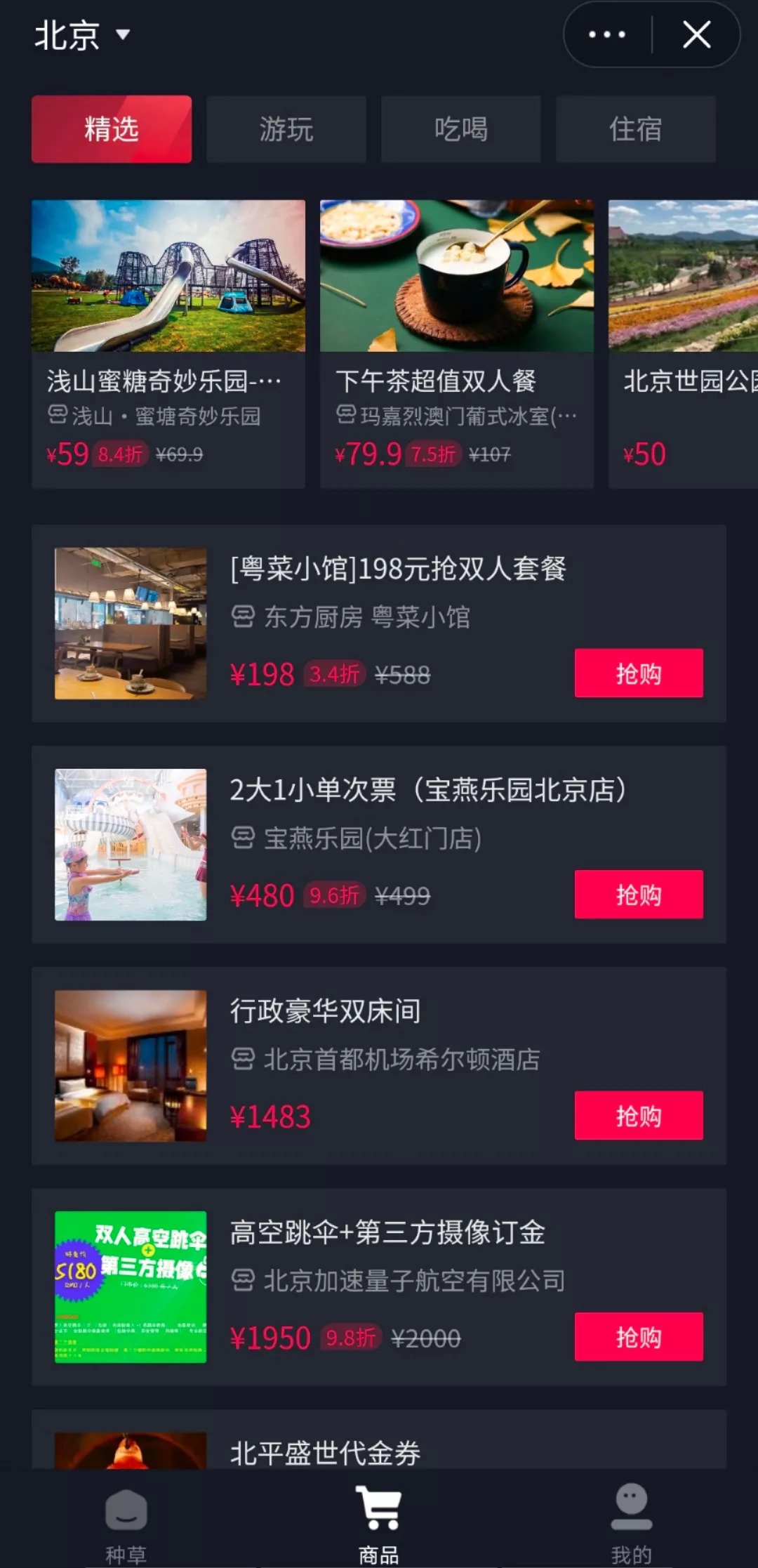The image size is (758, 1568).
Task: Close the mini program
Action: tap(696, 34)
